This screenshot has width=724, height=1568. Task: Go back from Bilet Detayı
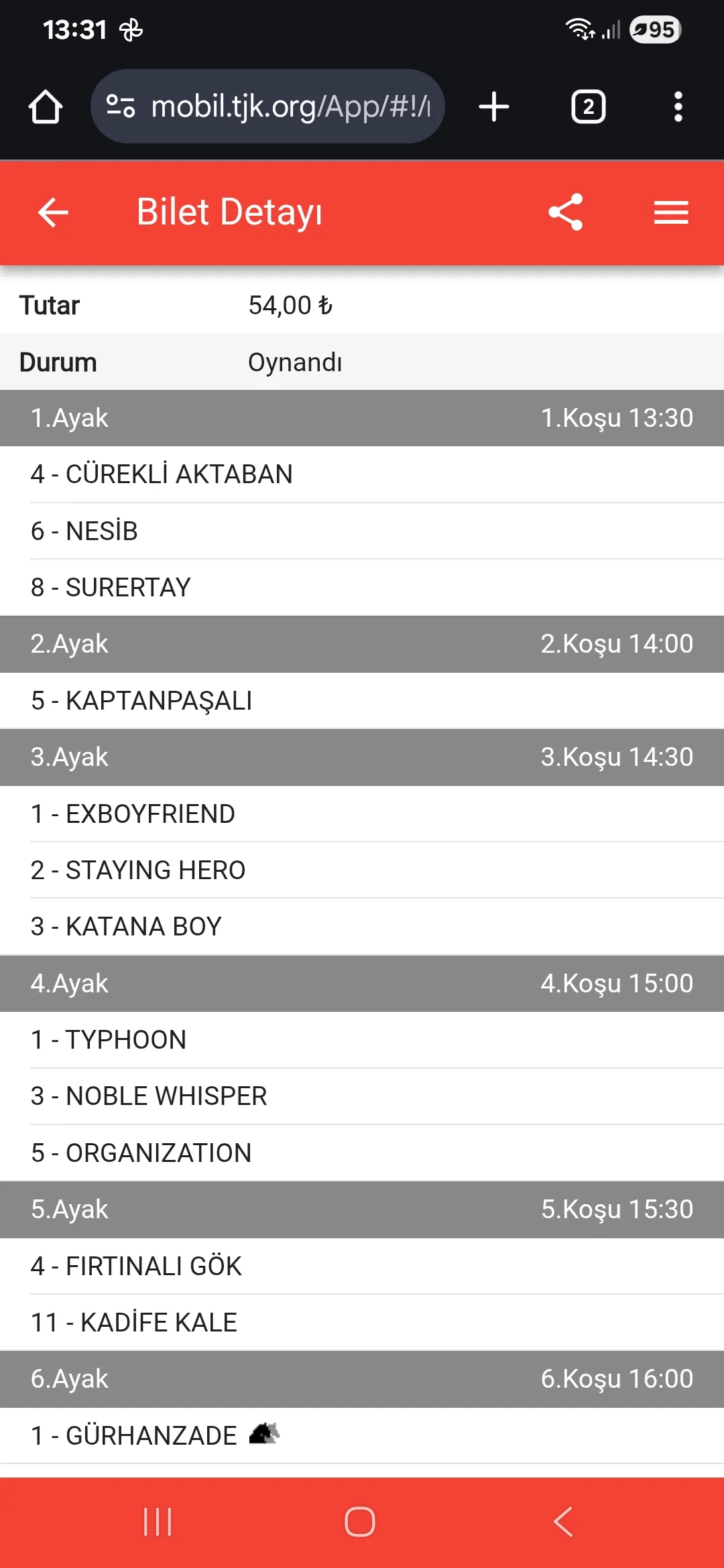(x=54, y=213)
